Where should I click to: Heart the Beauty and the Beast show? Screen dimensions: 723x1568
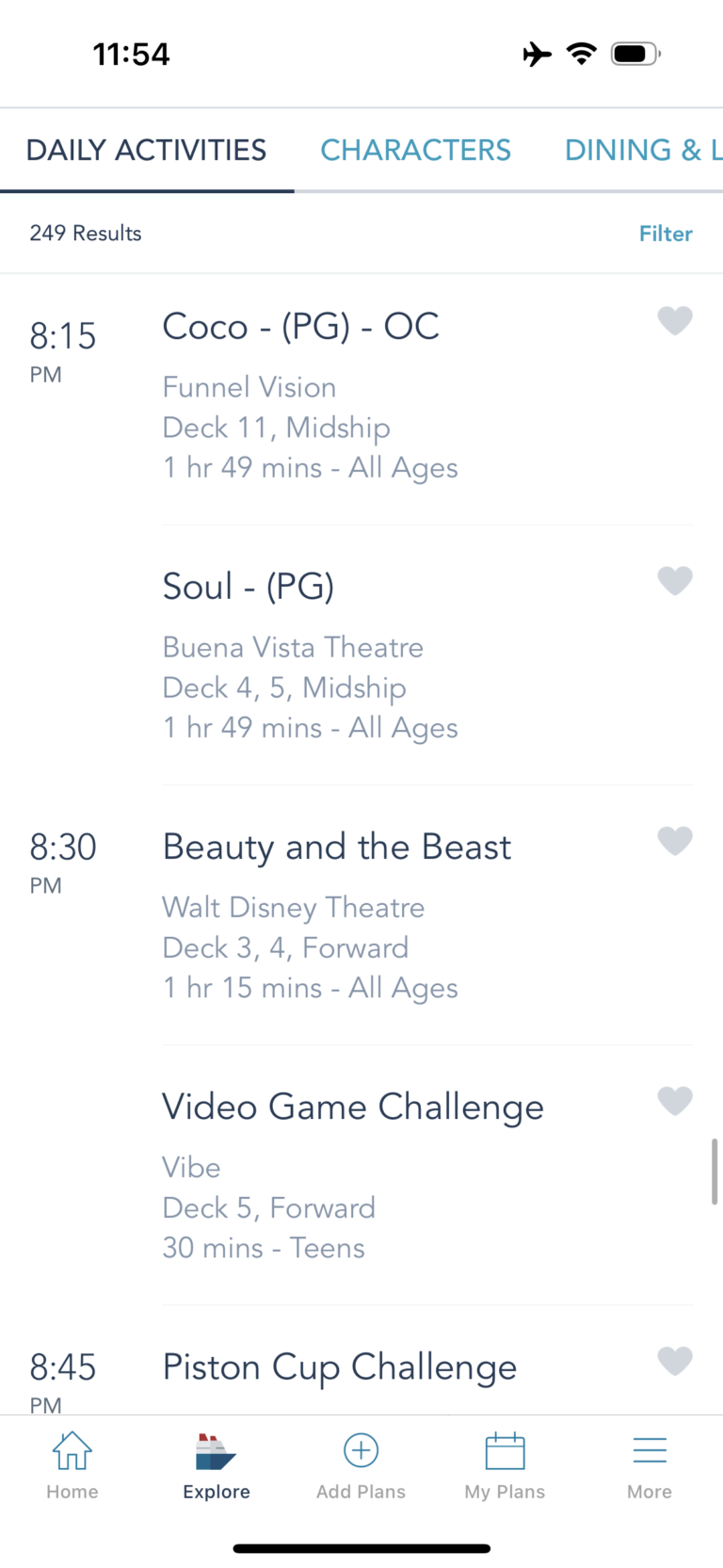[x=674, y=841]
